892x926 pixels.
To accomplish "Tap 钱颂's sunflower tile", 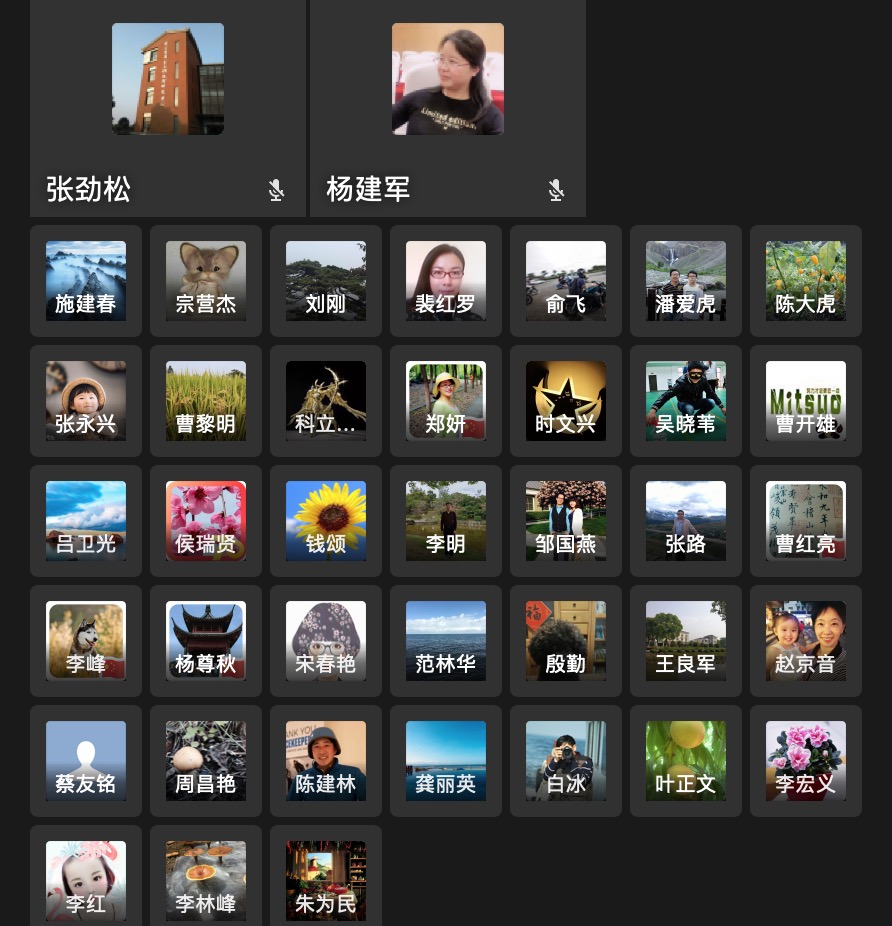I will point(326,521).
